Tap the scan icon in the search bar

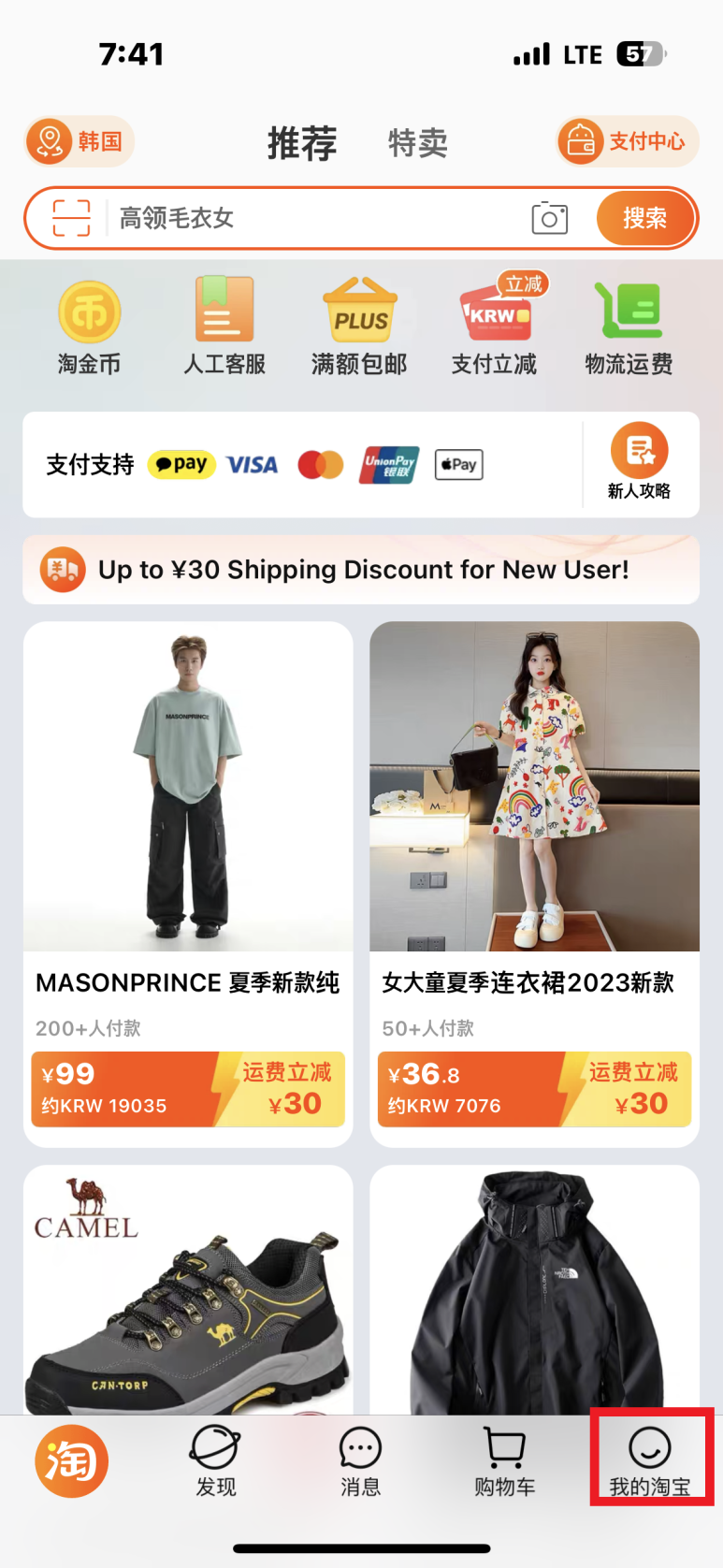point(72,218)
